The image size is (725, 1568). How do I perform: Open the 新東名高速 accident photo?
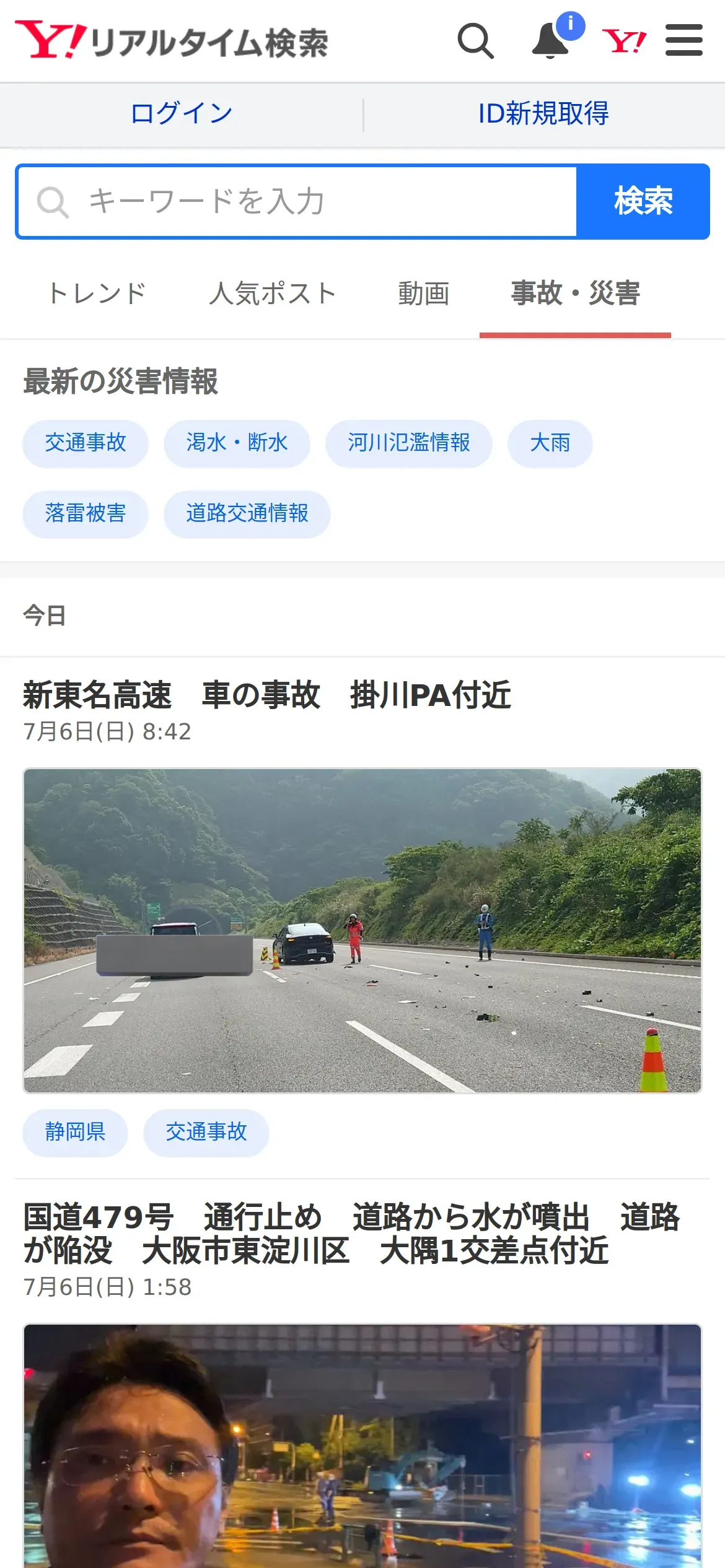(362, 930)
